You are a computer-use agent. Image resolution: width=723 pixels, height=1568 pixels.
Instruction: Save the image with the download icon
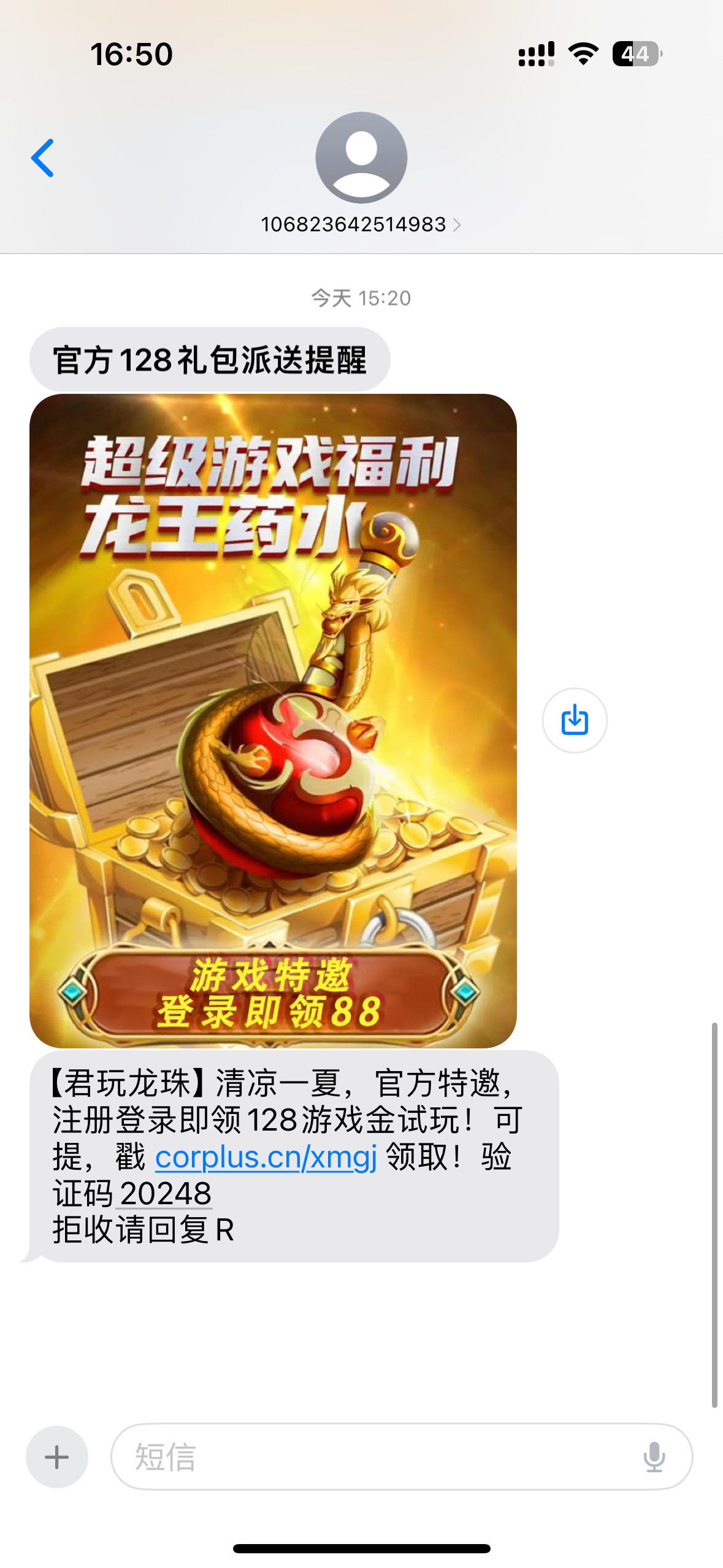[575, 720]
